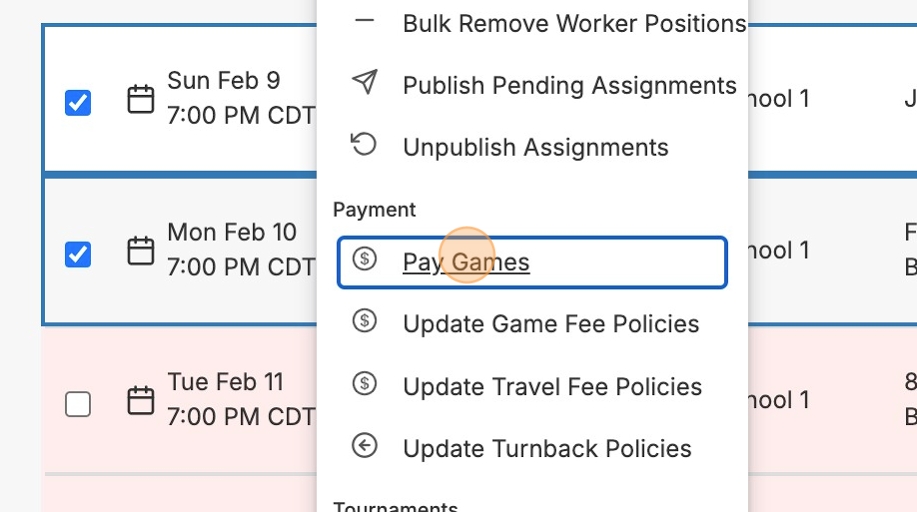
Task: Select Pay Games from the Payment section
Action: coord(466,262)
